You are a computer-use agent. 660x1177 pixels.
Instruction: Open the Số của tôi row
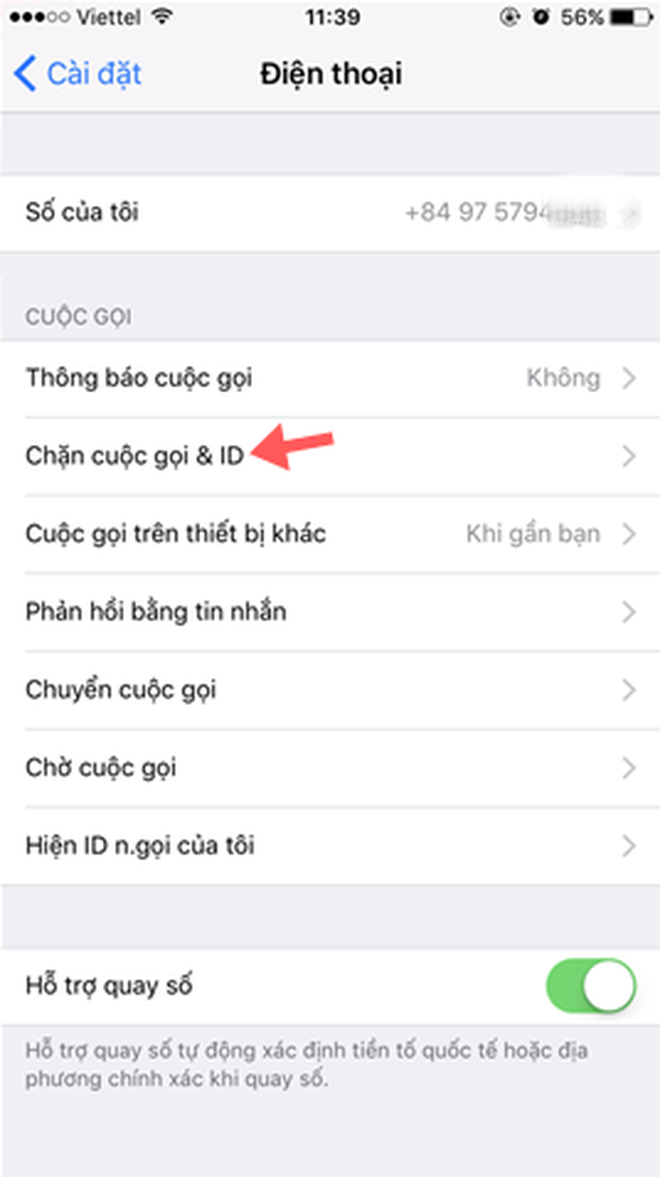click(x=330, y=212)
